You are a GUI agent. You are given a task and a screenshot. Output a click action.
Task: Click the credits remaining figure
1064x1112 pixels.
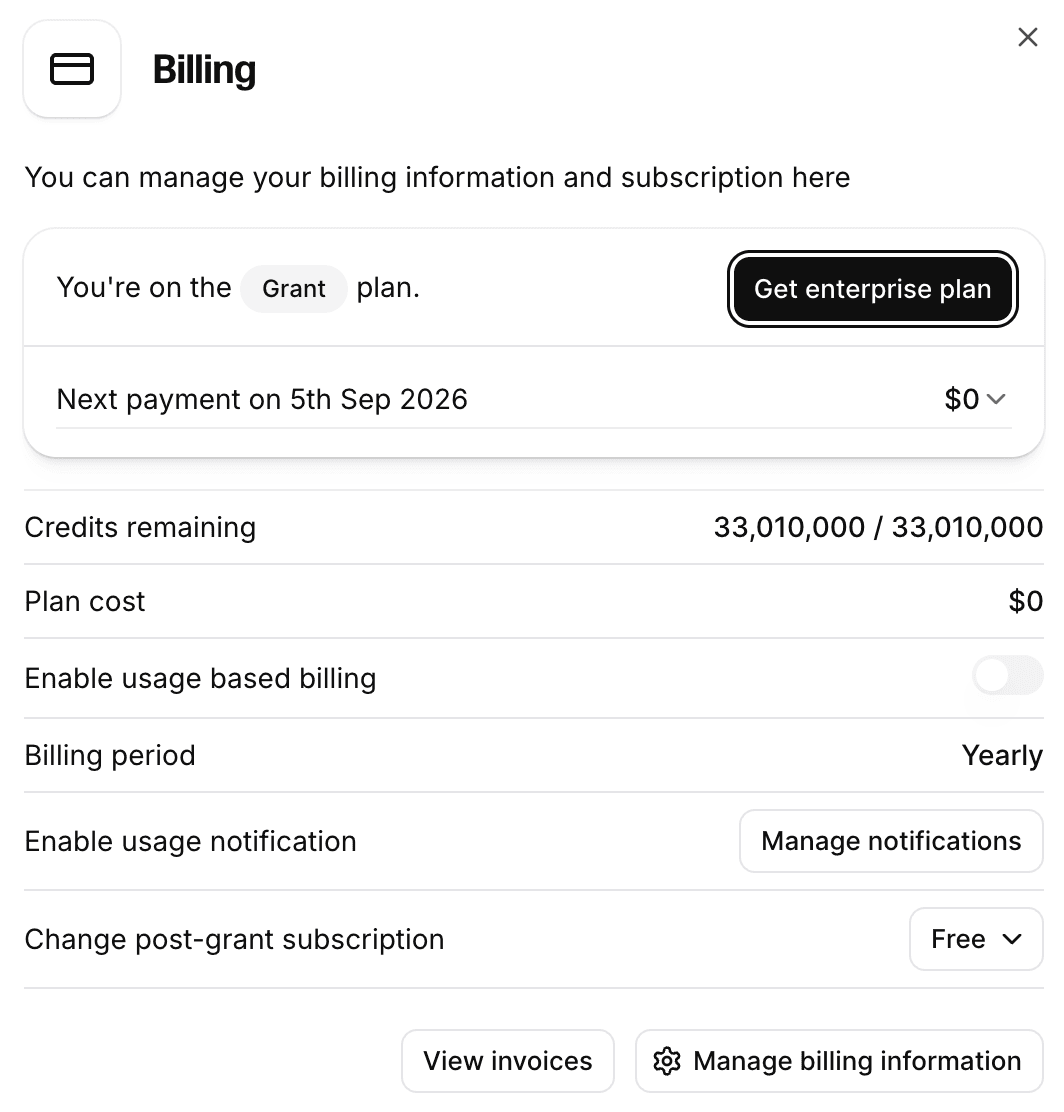click(879, 527)
